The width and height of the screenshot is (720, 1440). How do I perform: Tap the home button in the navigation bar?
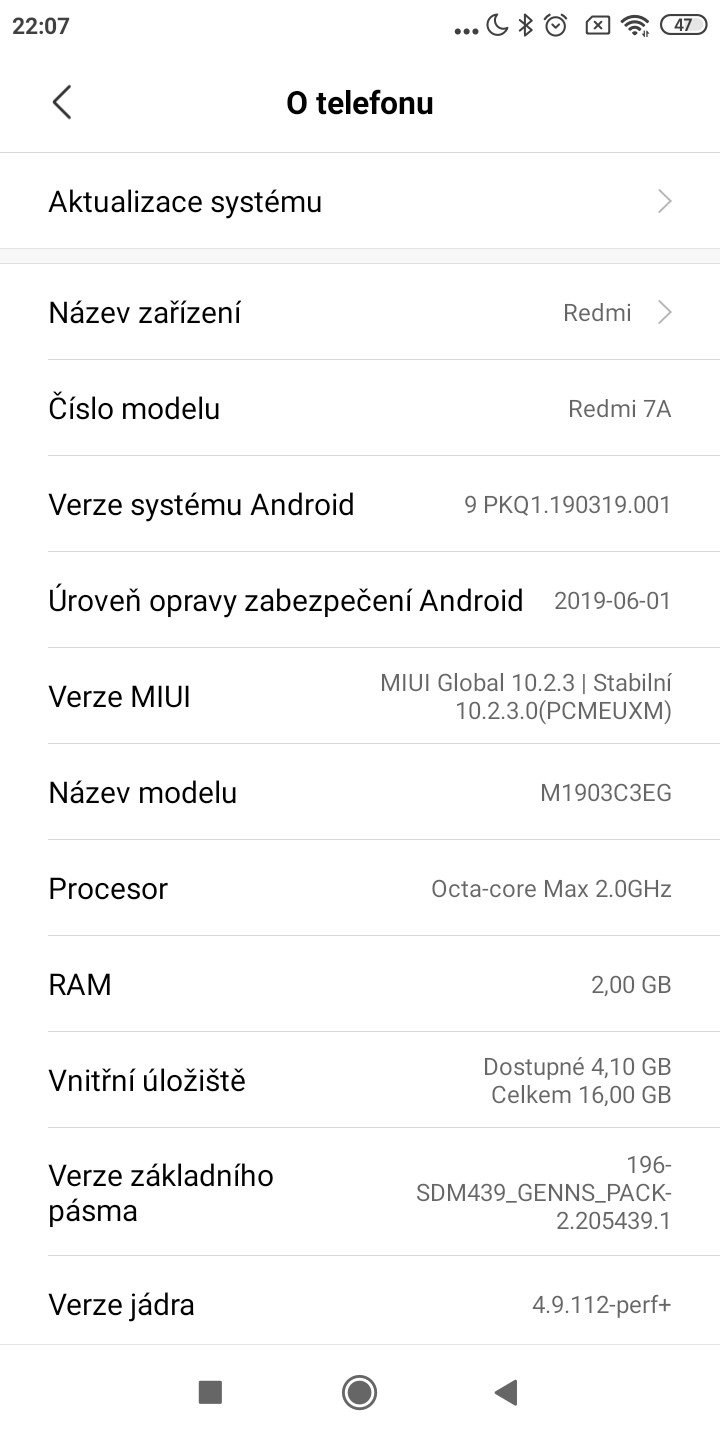[x=358, y=1392]
